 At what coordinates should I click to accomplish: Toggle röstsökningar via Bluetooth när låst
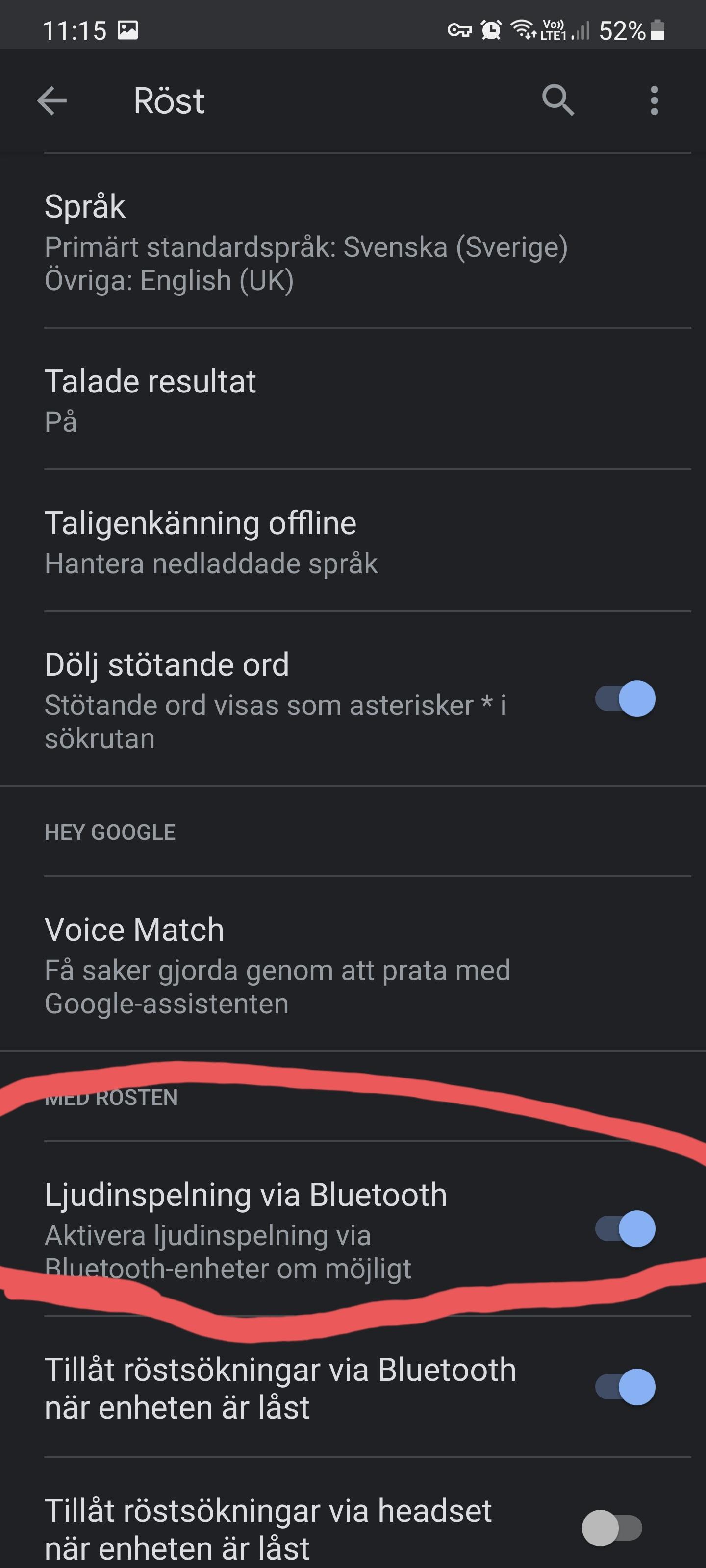point(625,1387)
